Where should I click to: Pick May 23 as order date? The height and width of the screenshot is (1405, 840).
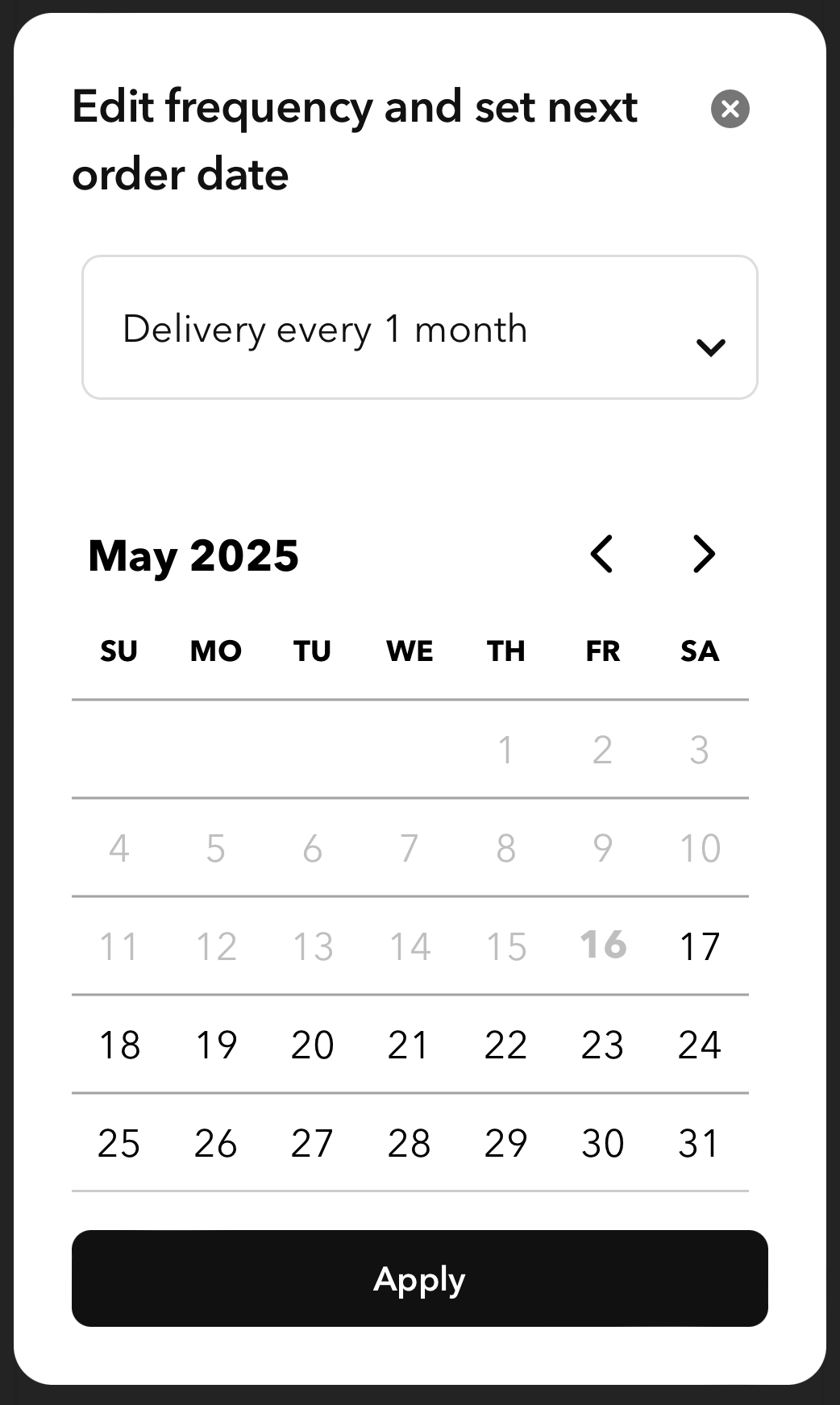pos(602,1045)
